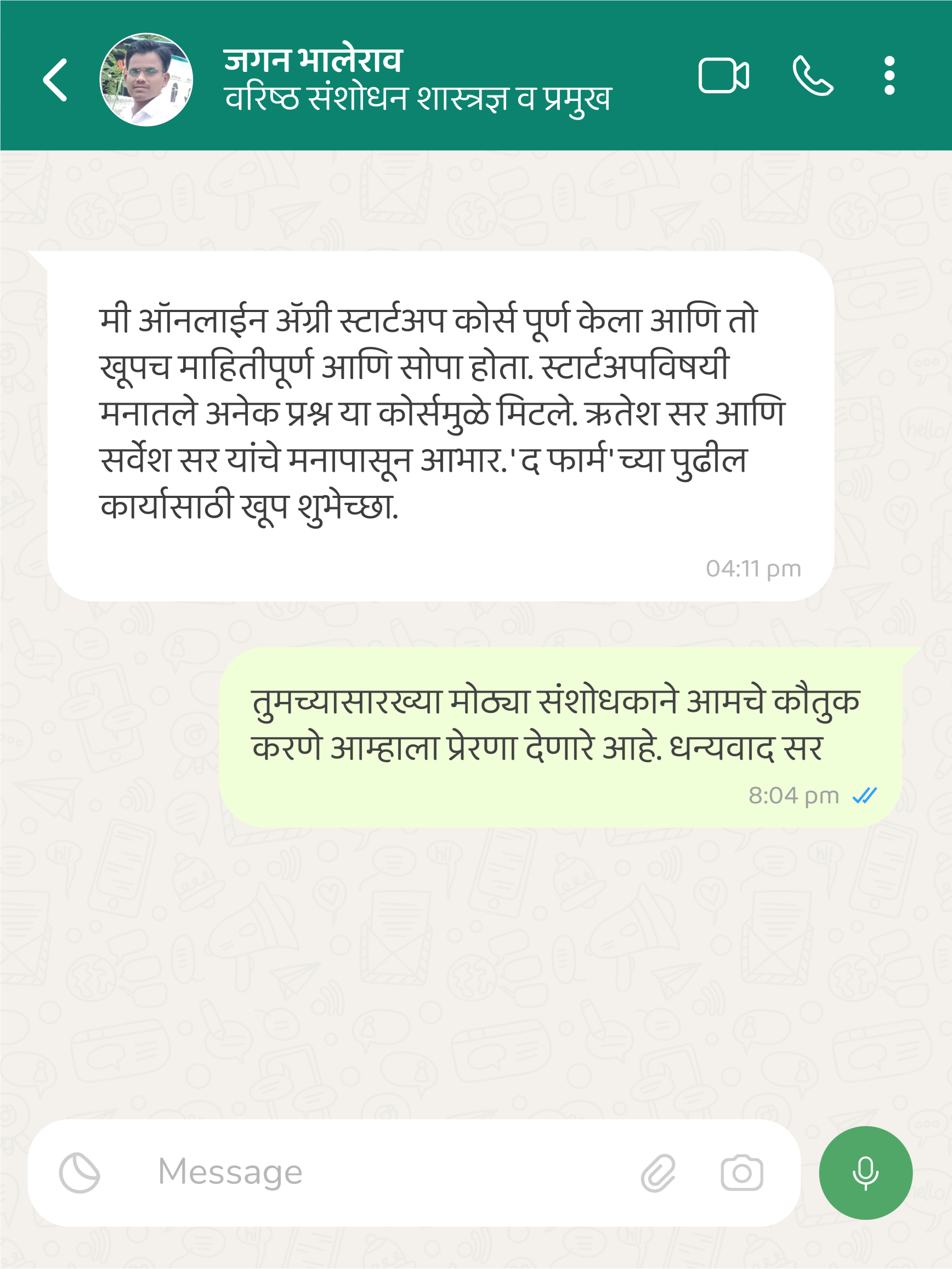Open the three-dot overflow menu

click(889, 75)
